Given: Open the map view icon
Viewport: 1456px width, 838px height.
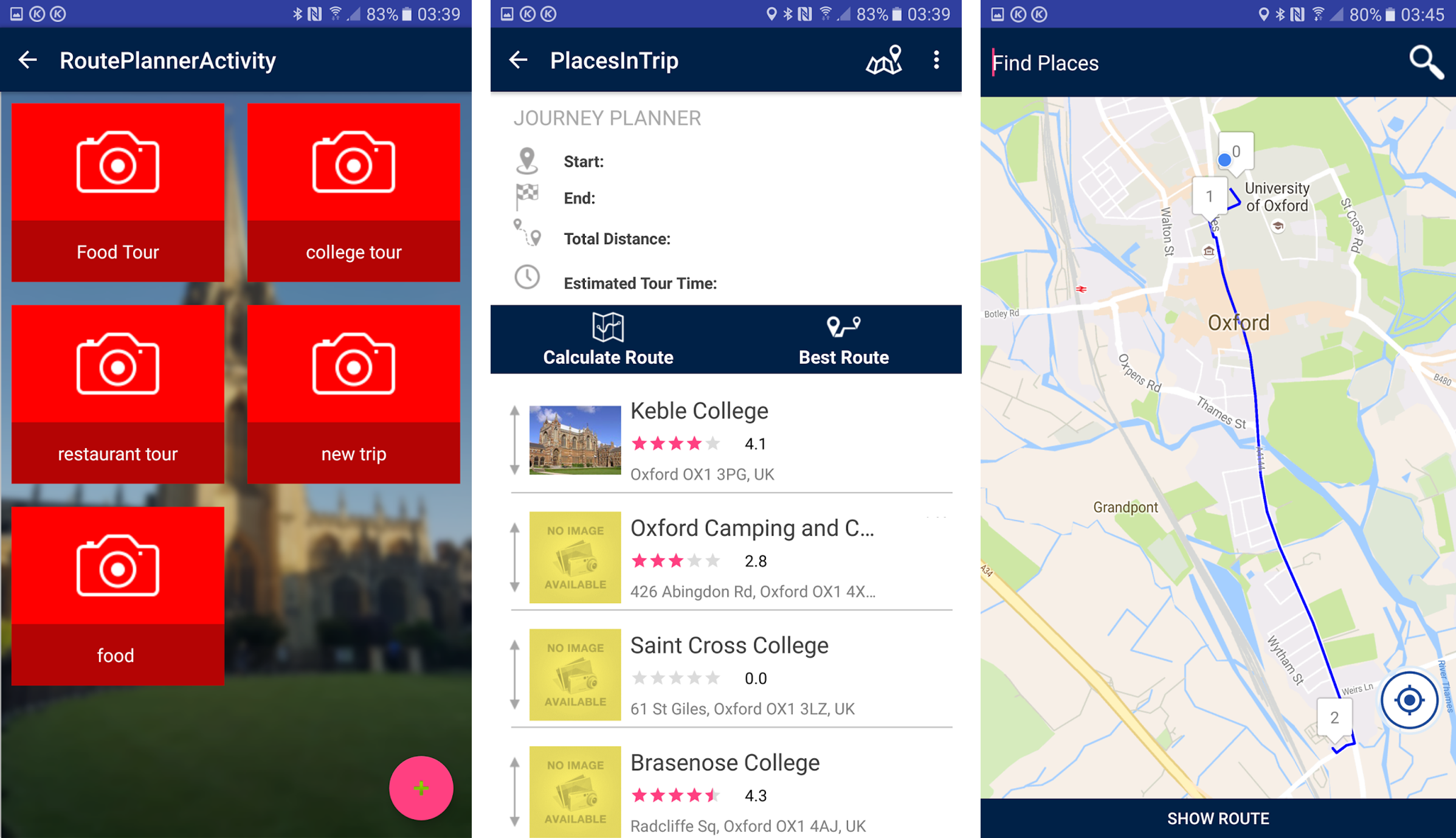Looking at the screenshot, I should pos(883,60).
